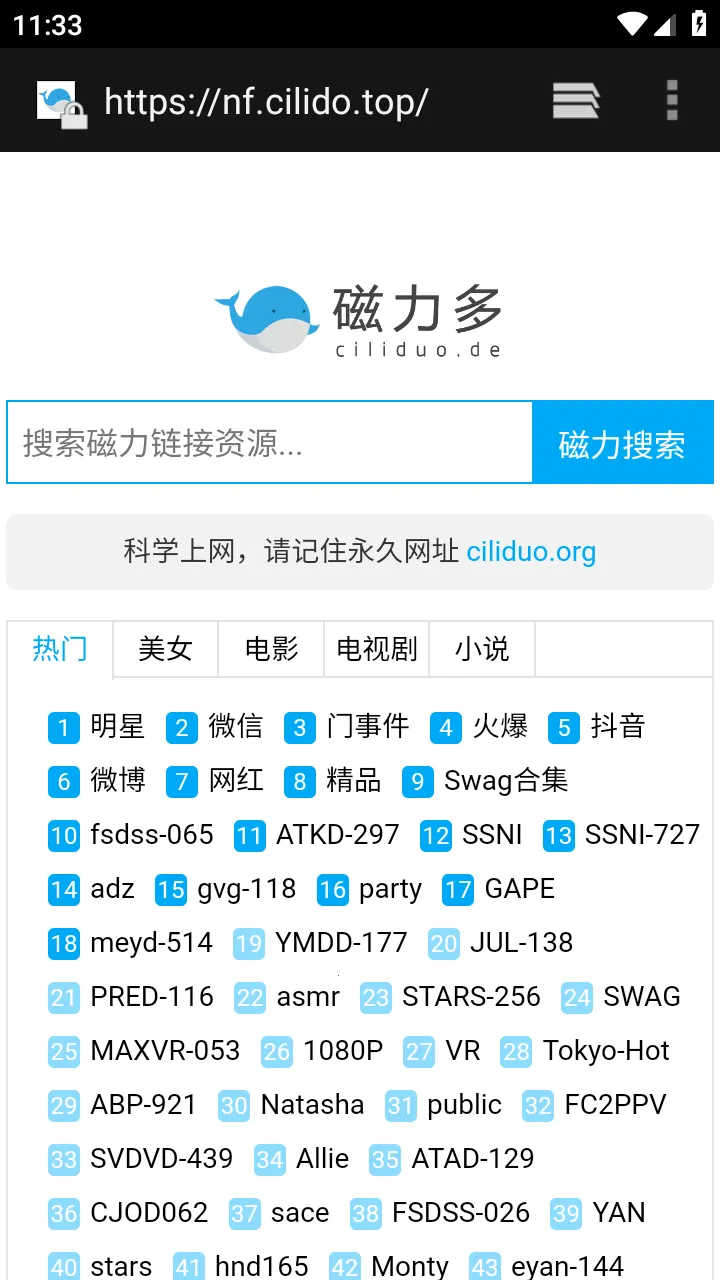Viewport: 720px width, 1280px height.
Task: Switch to the 小说 tab
Action: (x=482, y=649)
